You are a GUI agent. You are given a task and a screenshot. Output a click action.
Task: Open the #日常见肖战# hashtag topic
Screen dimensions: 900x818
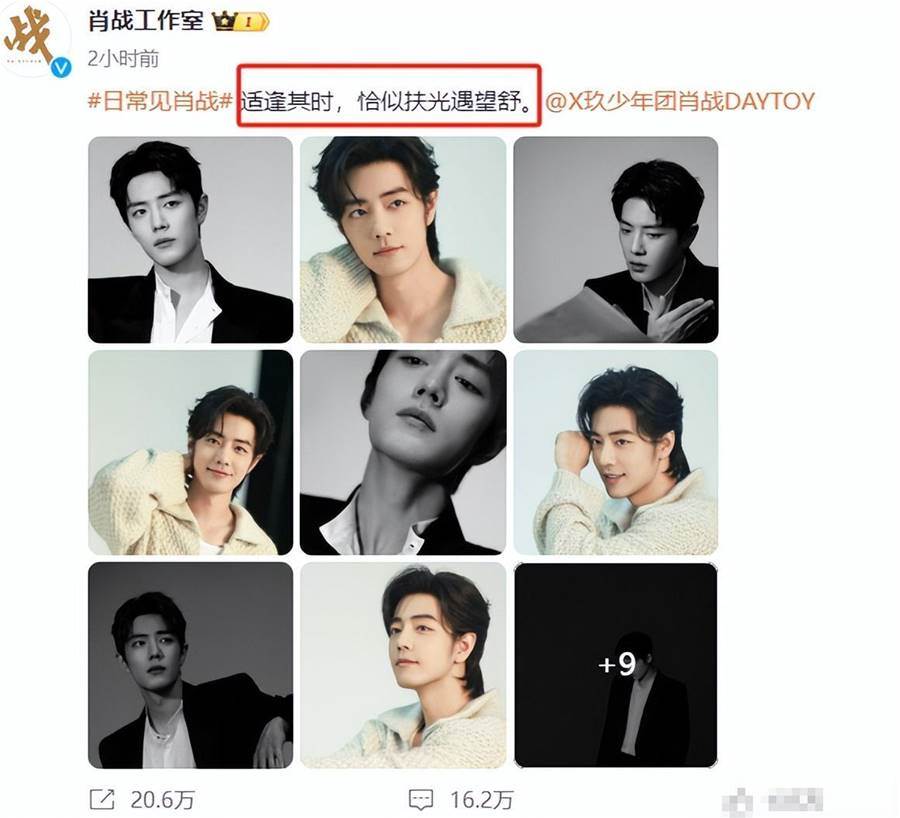tap(161, 102)
